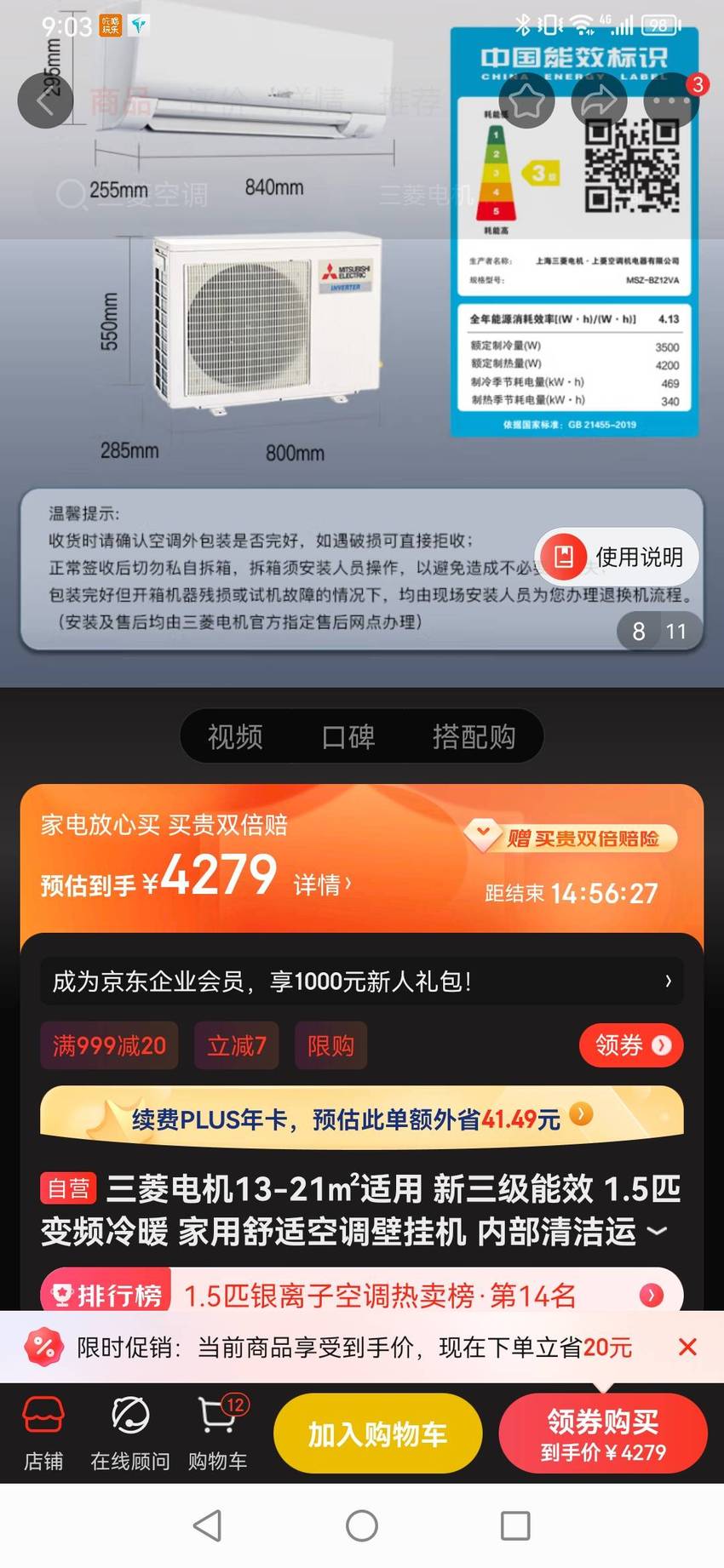View price 详情 next to ¥4279
The width and height of the screenshot is (724, 1568).
point(322,884)
